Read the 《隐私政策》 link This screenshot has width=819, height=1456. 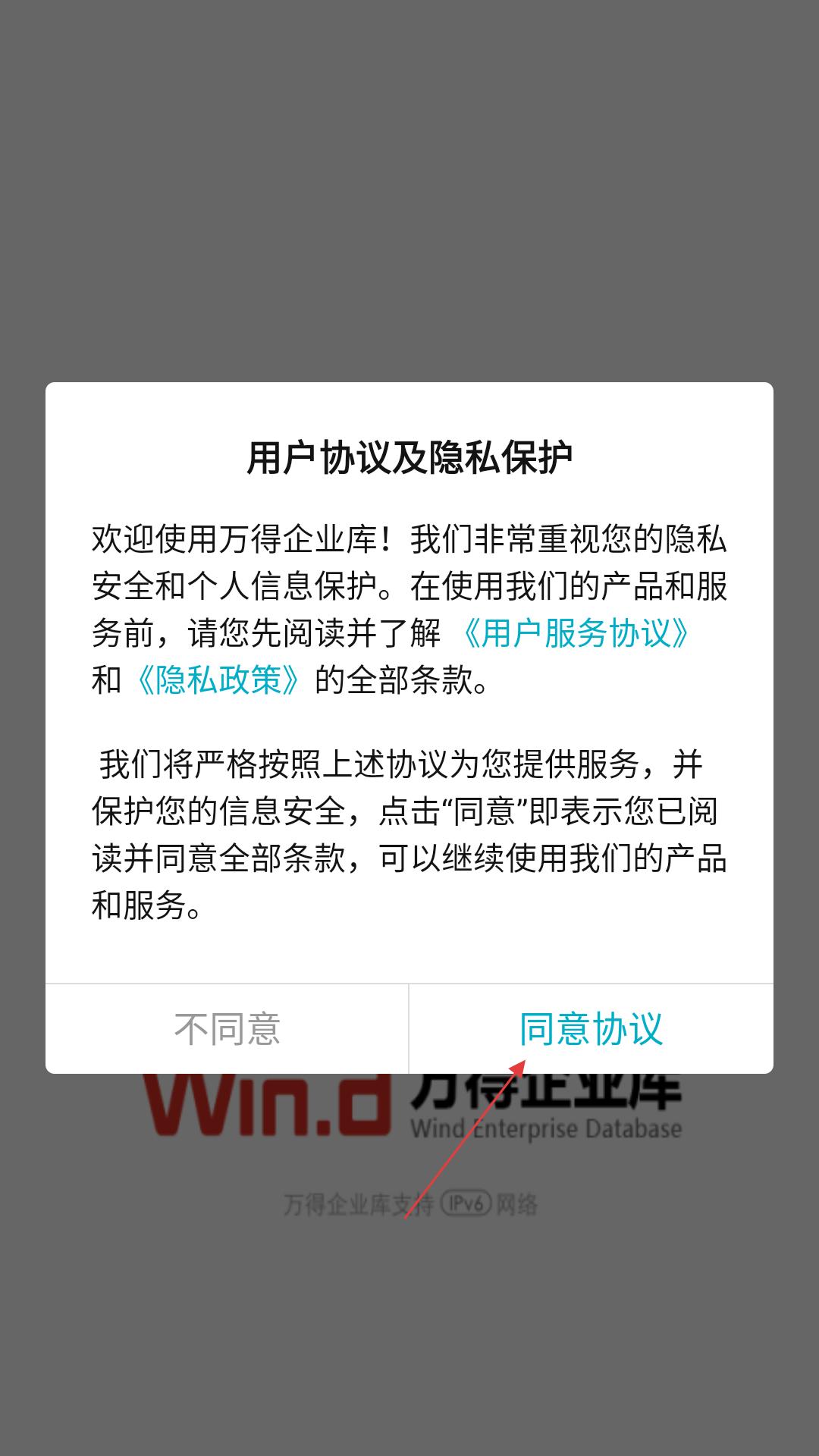[x=218, y=680]
